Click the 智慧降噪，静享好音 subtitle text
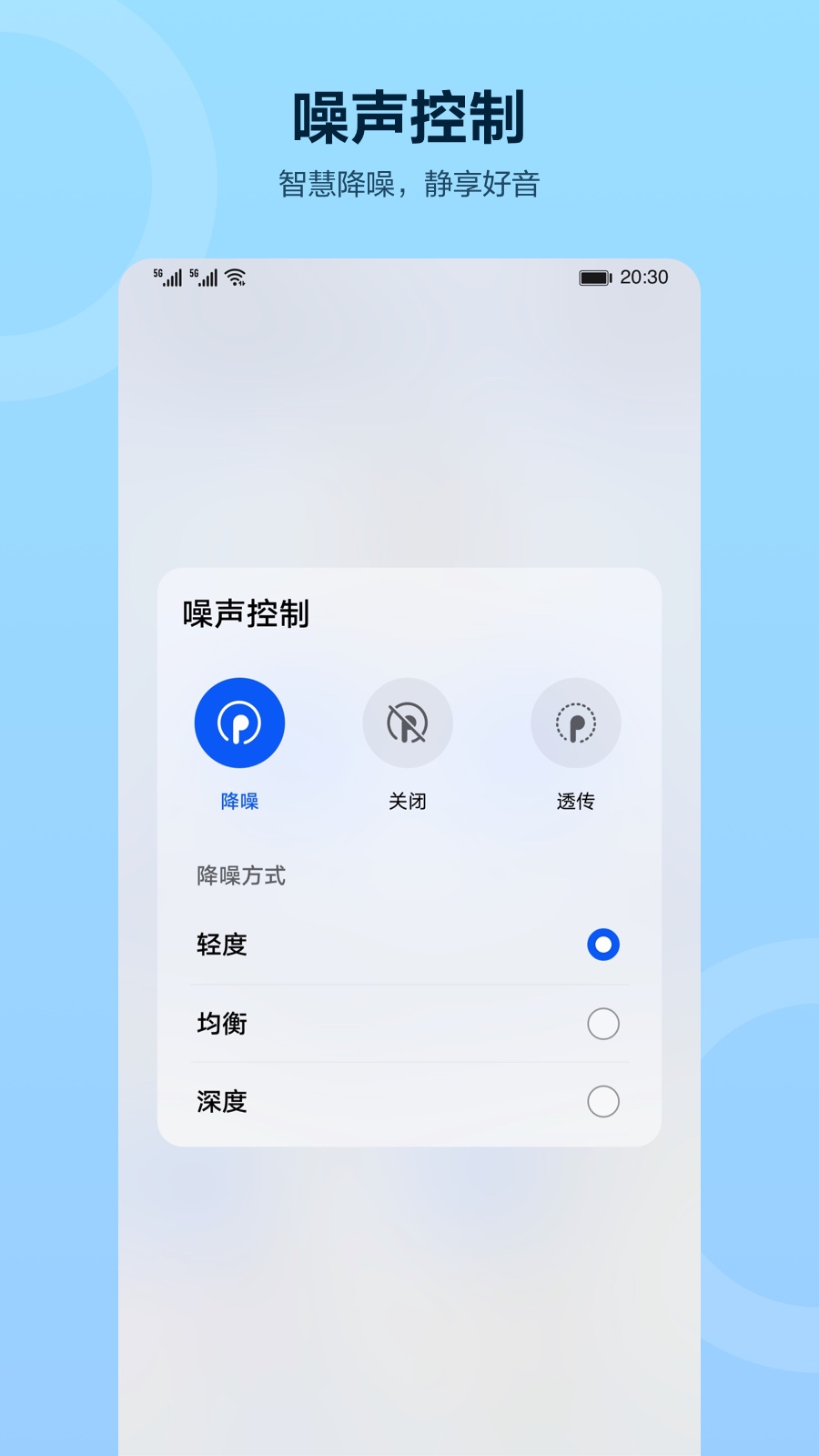 409,182
